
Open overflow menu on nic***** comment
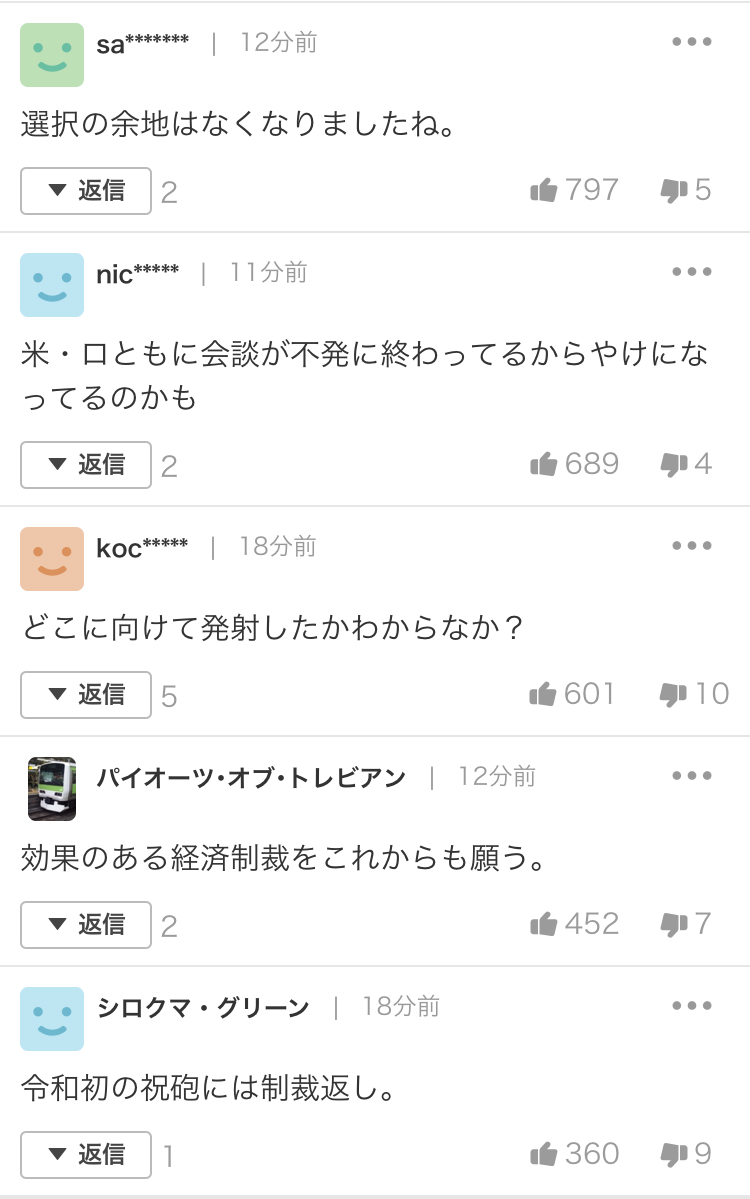tap(691, 272)
